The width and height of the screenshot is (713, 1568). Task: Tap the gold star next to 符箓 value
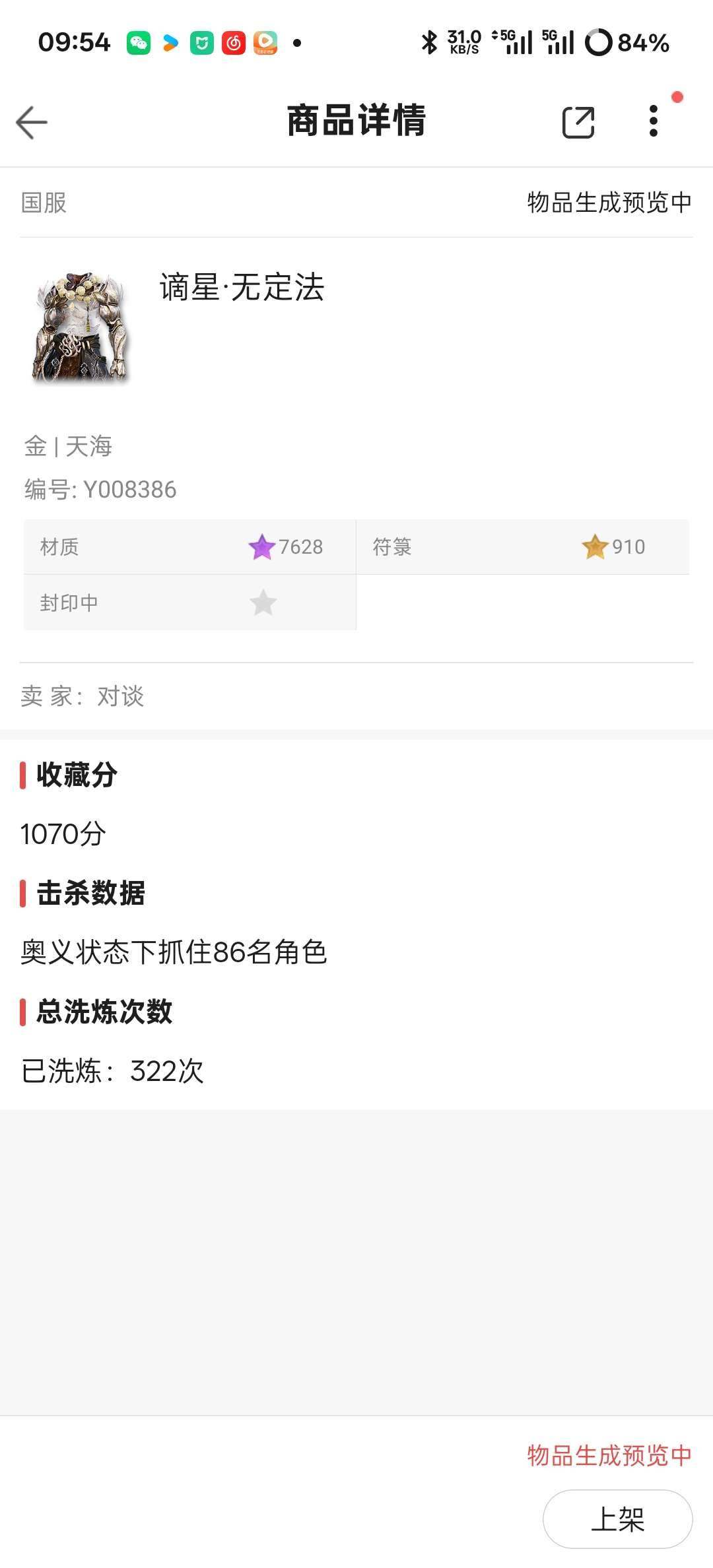pos(595,546)
